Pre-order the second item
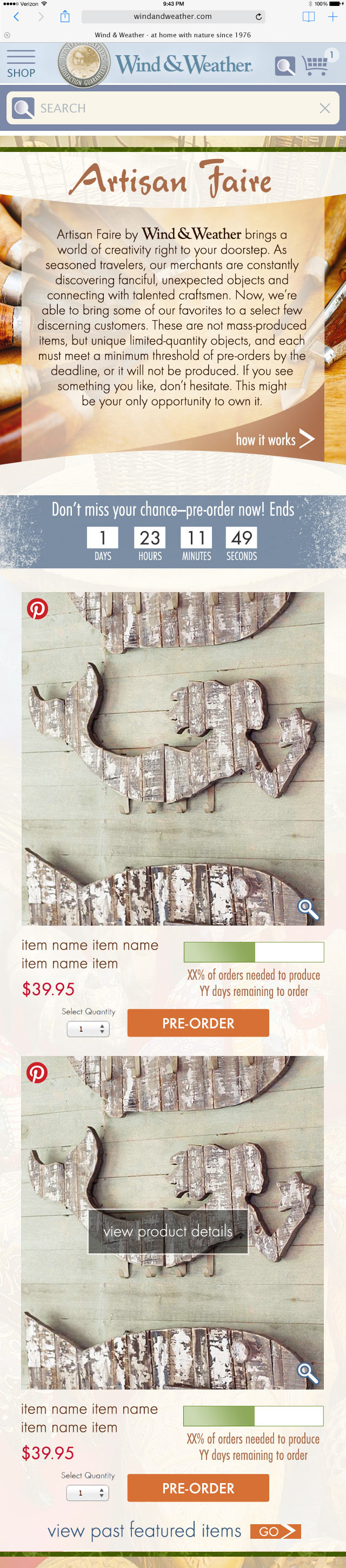This screenshot has height=1568, width=346. (198, 1487)
